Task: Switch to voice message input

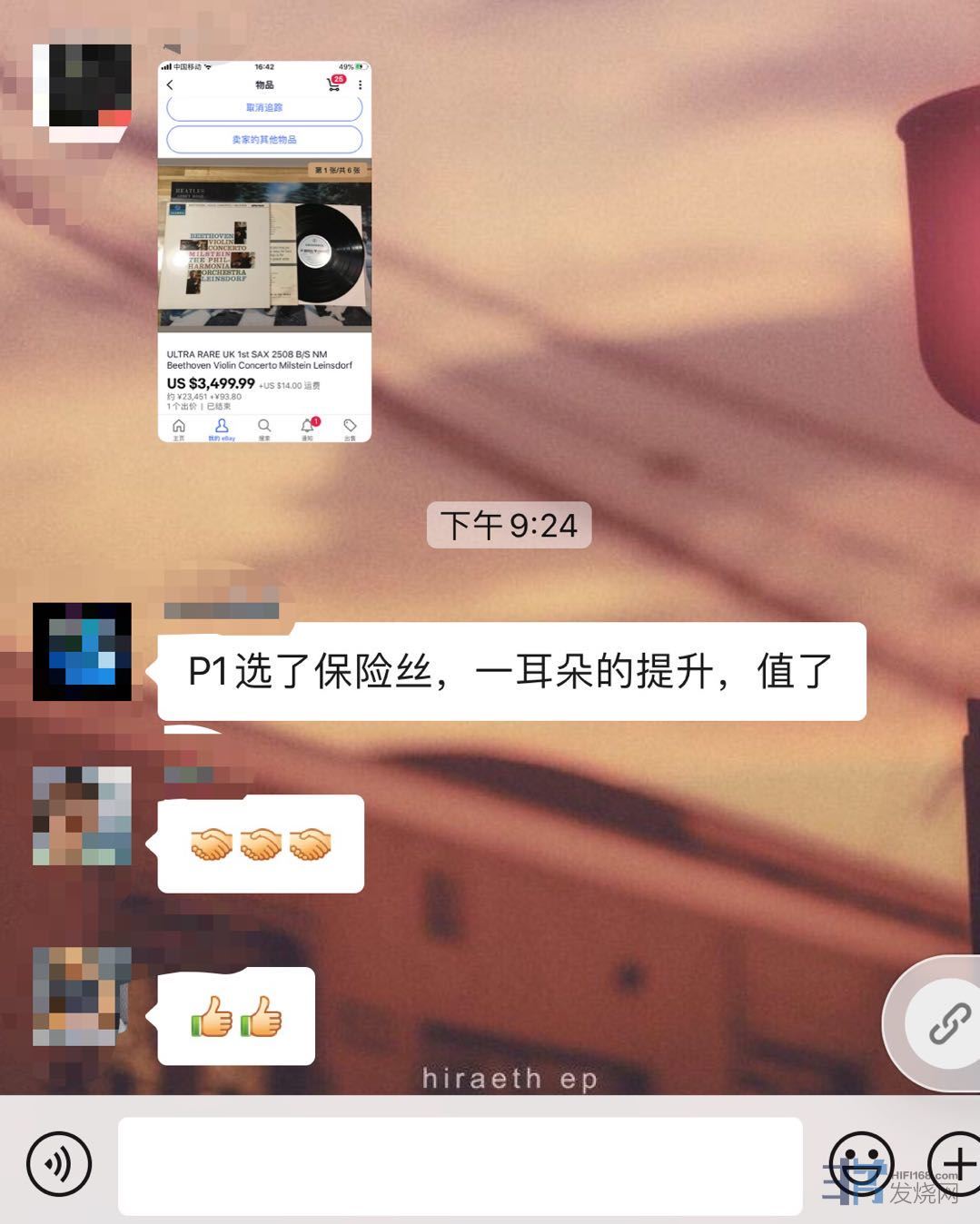Action: pos(59,1163)
